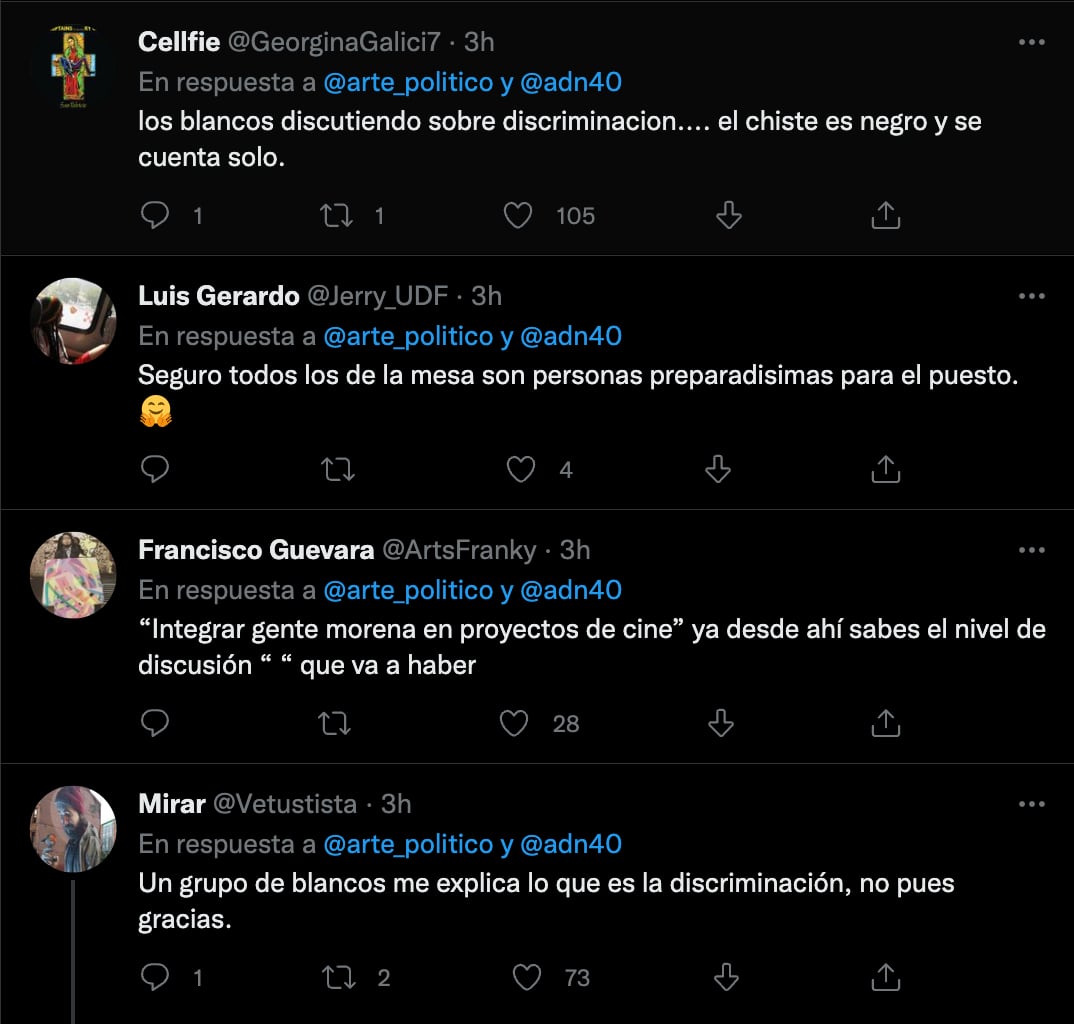Share Cellfie's tweet

click(886, 215)
